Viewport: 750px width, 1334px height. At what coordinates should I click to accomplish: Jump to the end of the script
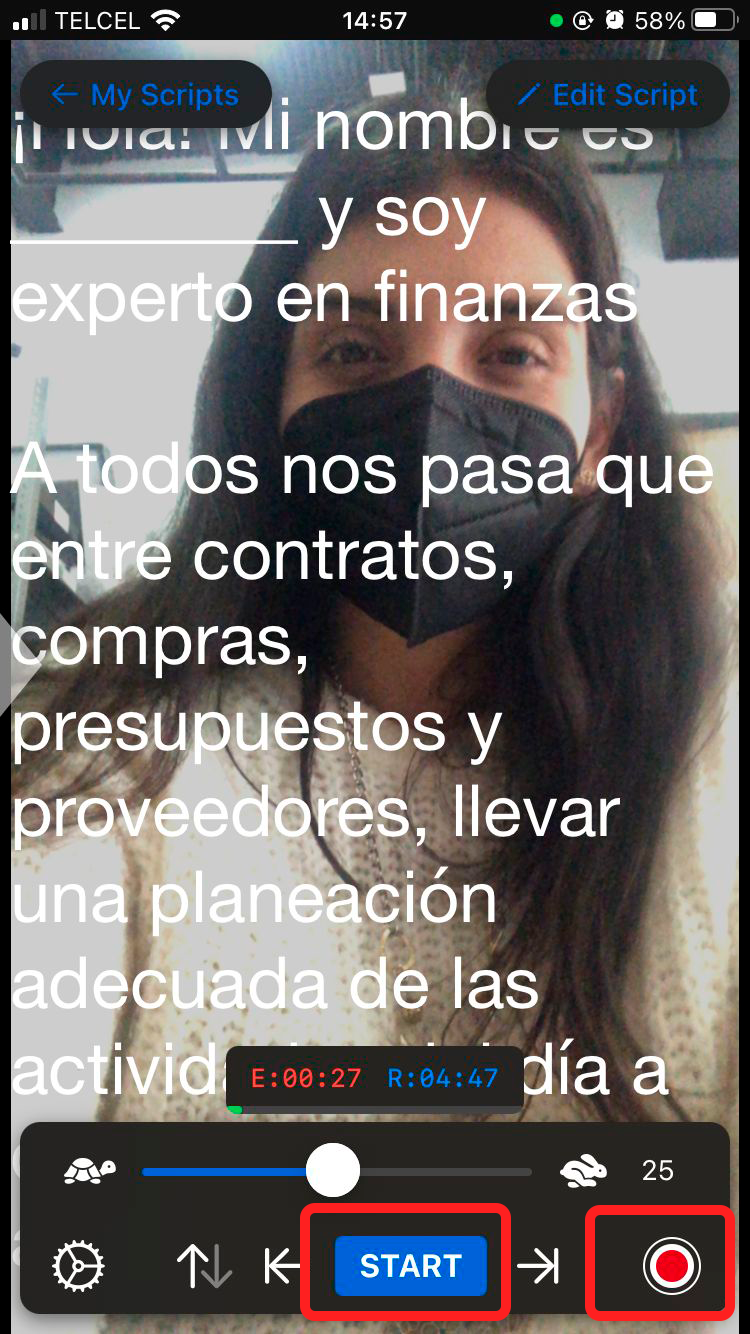(x=538, y=1267)
